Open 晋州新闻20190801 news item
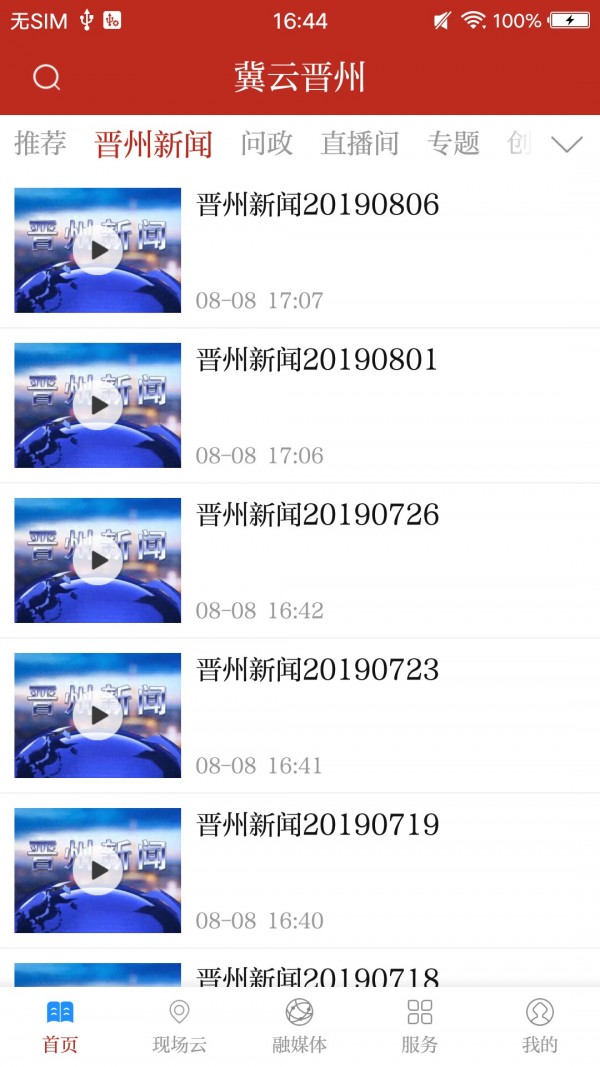The height and width of the screenshot is (1067, 600). tap(317, 360)
